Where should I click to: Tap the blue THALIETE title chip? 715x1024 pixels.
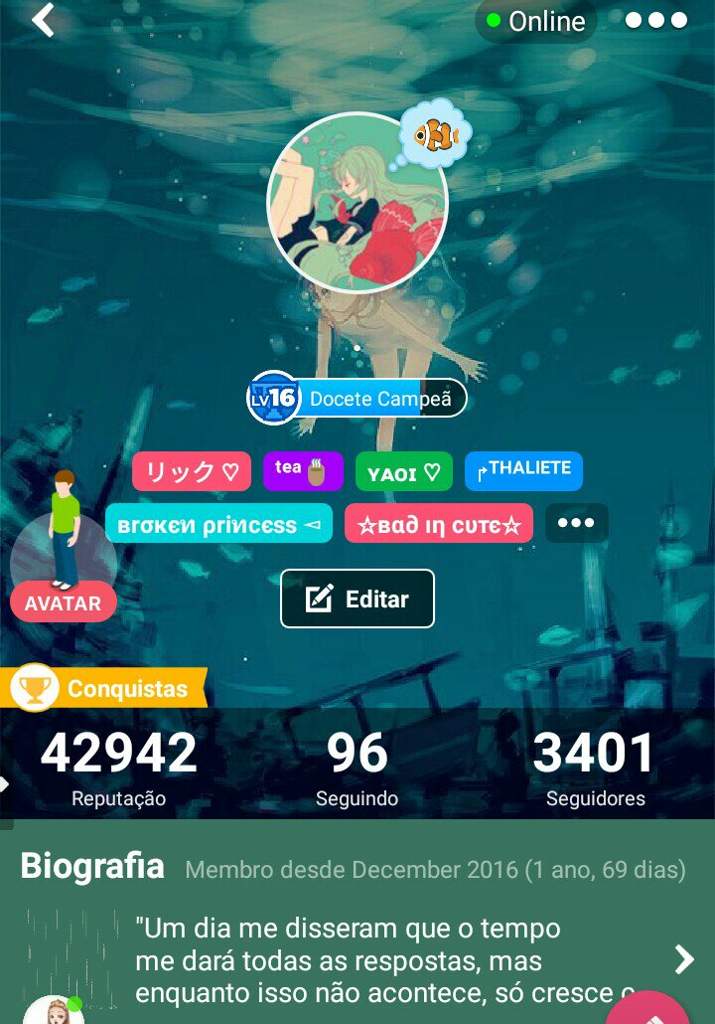click(x=523, y=471)
